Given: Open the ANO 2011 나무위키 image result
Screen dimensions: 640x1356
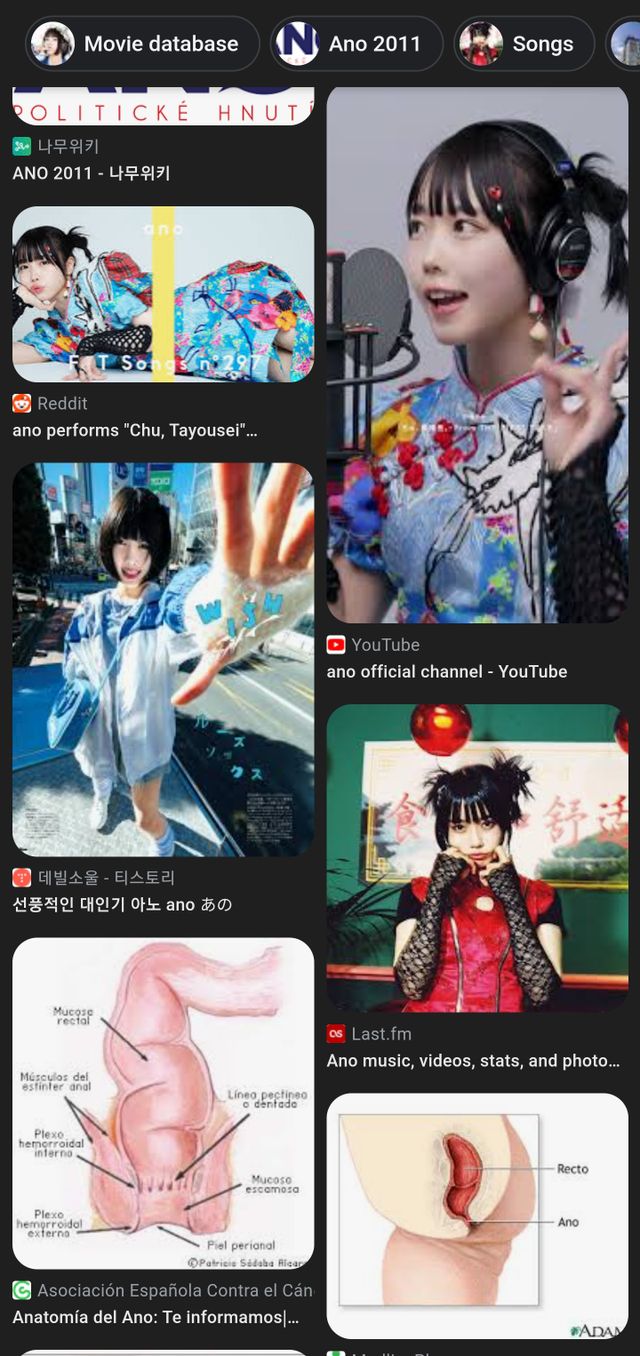Looking at the screenshot, I should (162, 106).
